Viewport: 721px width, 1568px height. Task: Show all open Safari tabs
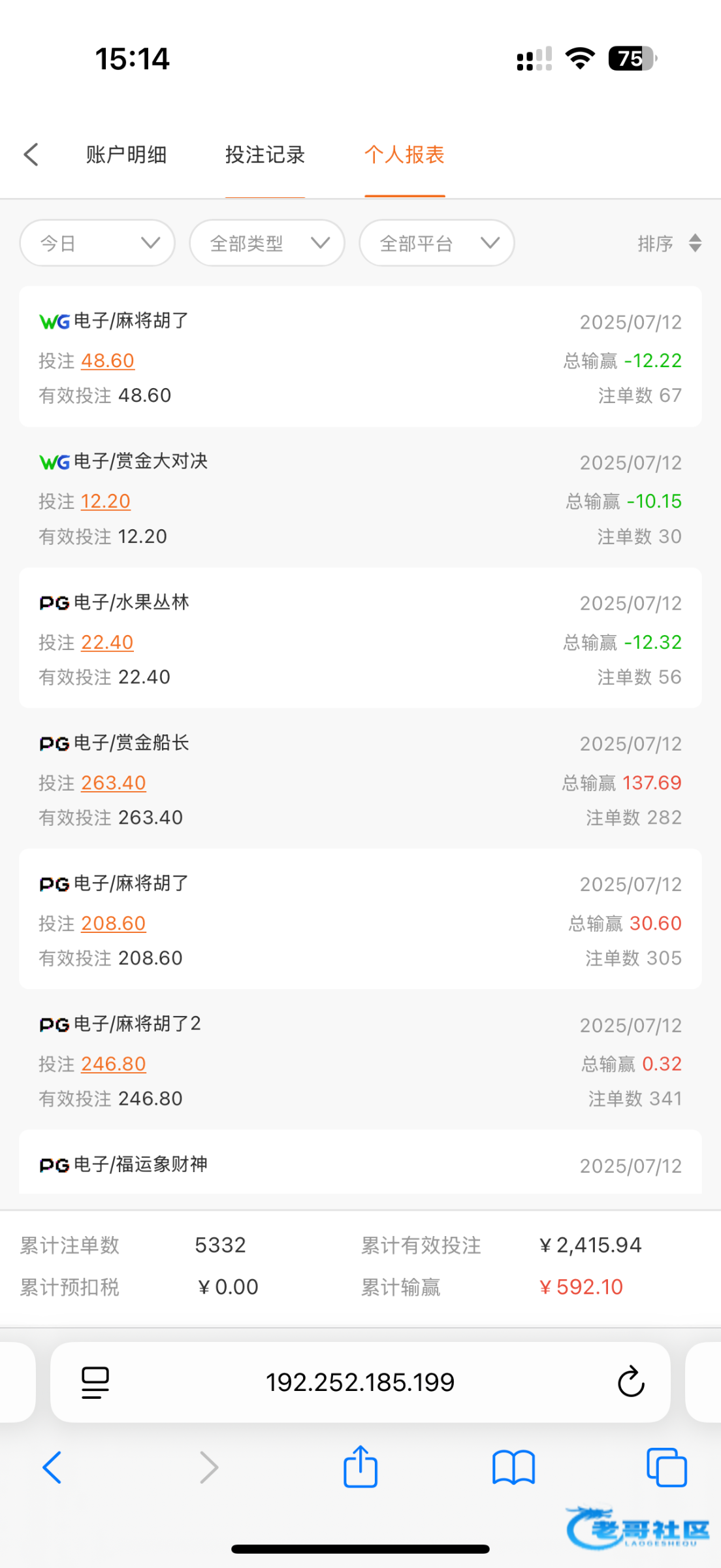coord(666,1467)
